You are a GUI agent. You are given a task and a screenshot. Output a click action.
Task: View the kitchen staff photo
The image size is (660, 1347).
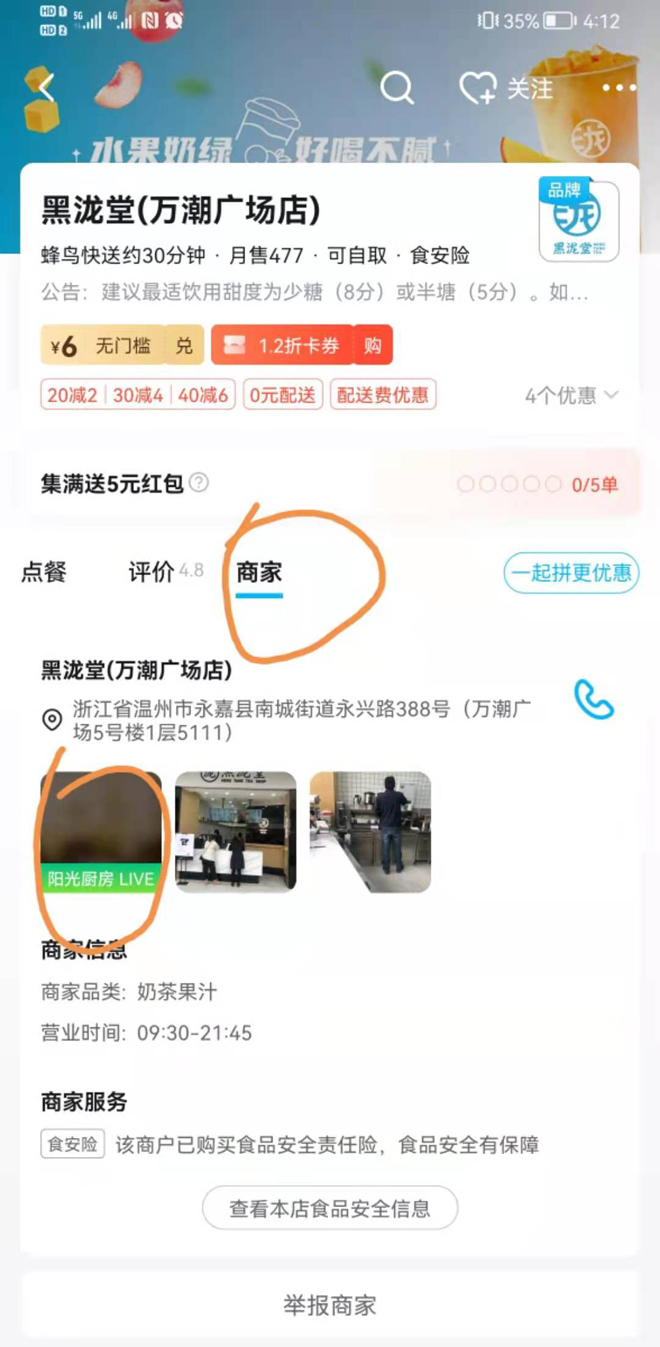pyautogui.click(x=370, y=831)
